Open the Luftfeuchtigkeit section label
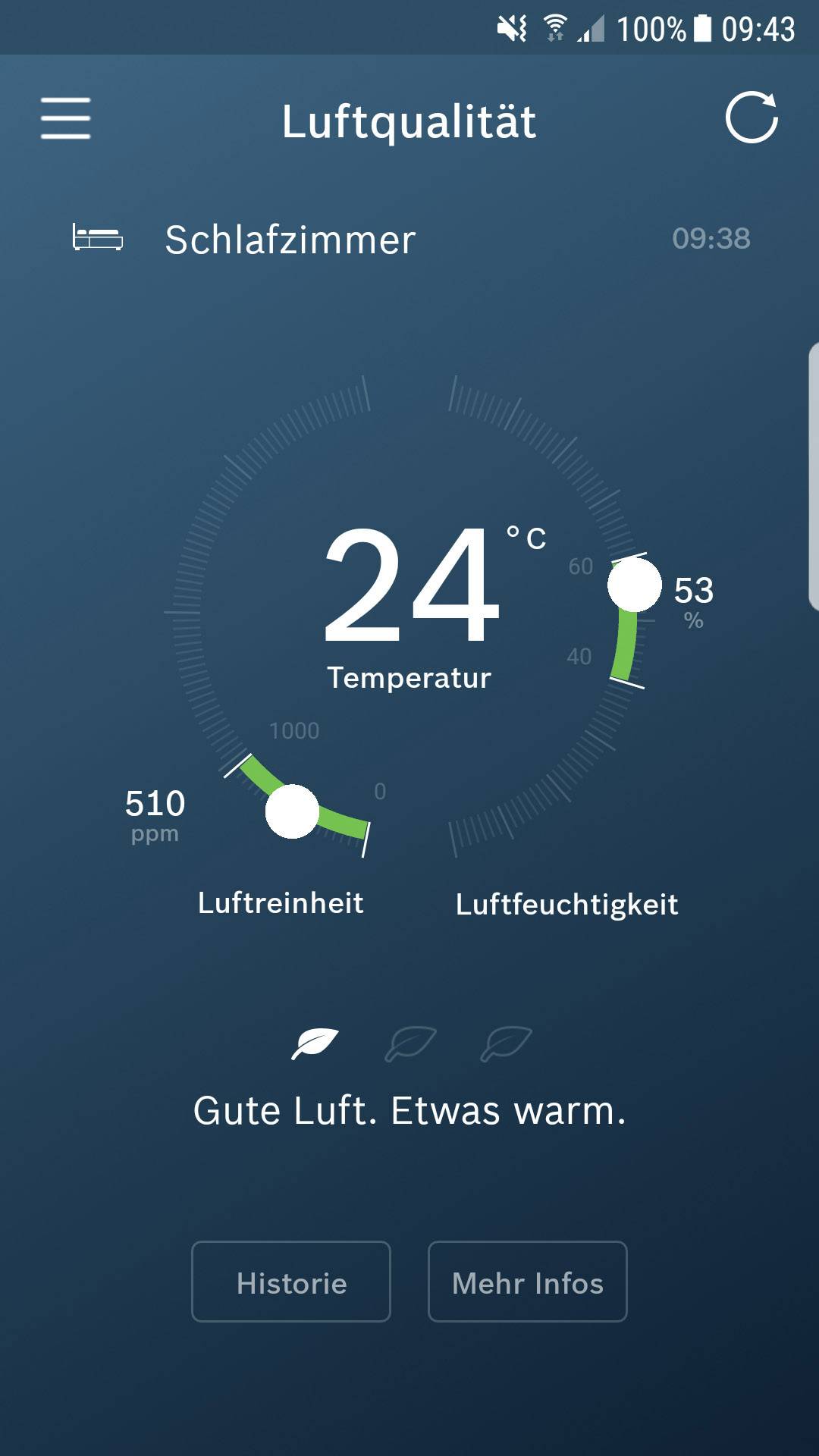The image size is (819, 1456). coord(566,902)
